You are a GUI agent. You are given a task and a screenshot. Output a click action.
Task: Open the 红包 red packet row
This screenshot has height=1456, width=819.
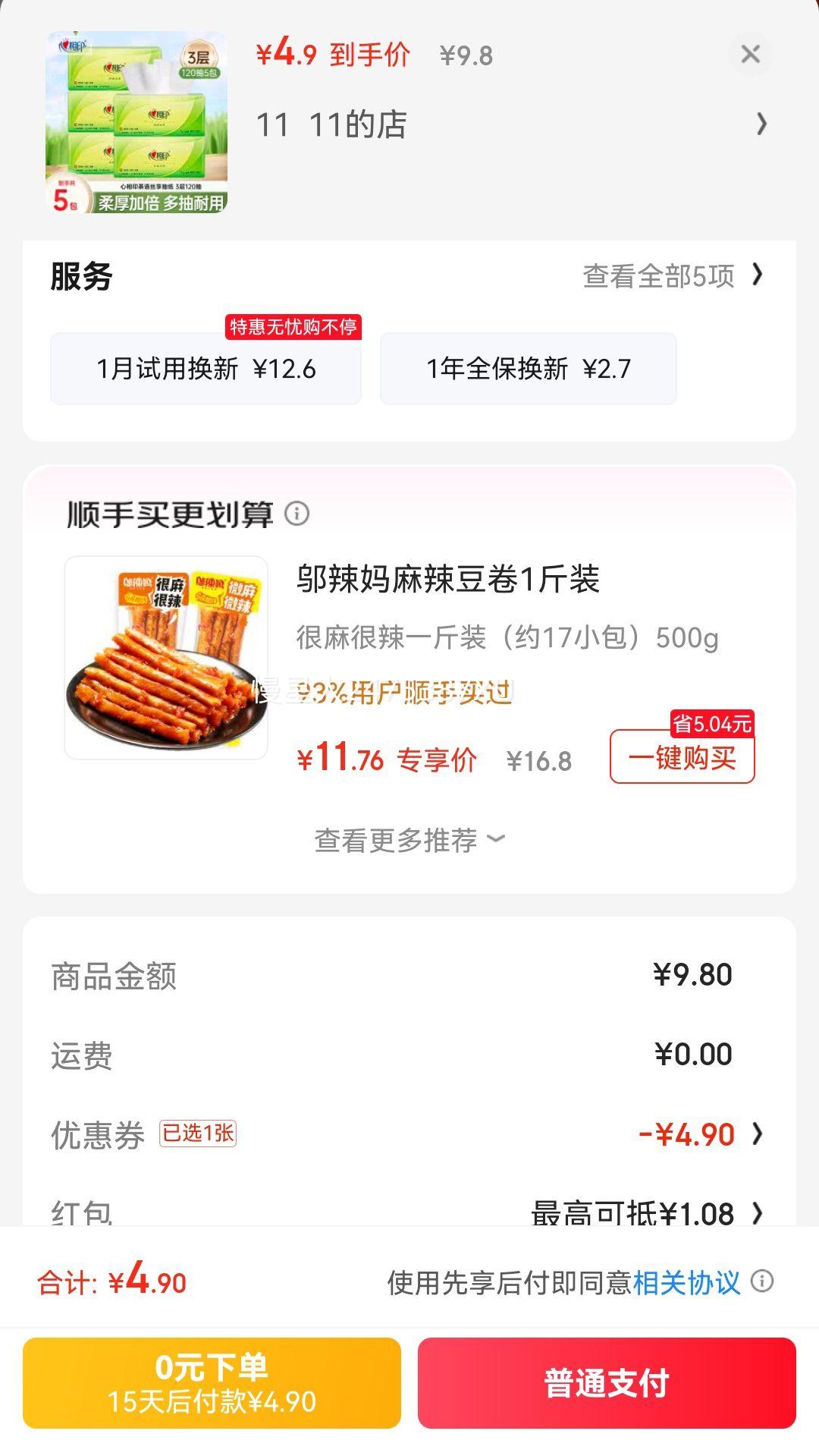click(645, 1212)
